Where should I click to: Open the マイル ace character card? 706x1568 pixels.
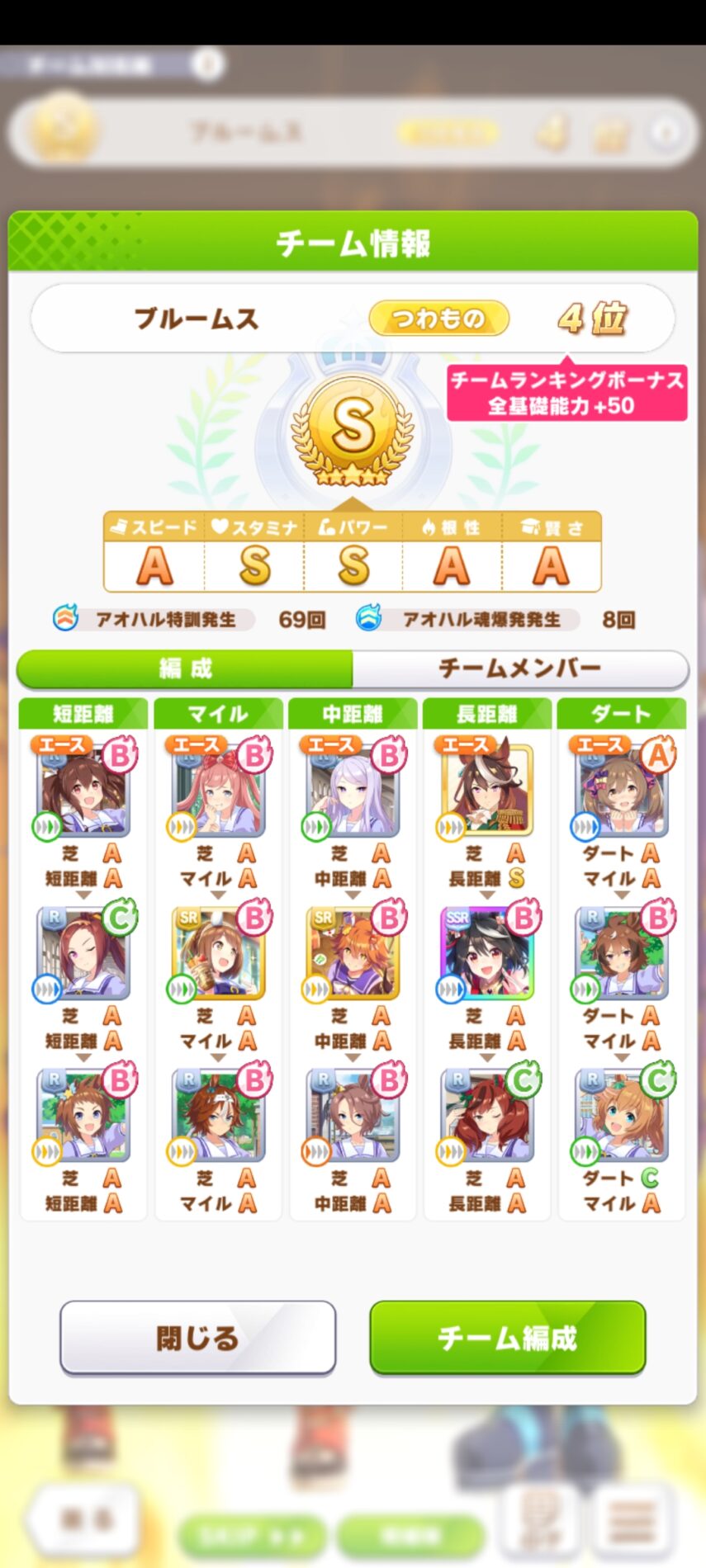pyautogui.click(x=218, y=790)
